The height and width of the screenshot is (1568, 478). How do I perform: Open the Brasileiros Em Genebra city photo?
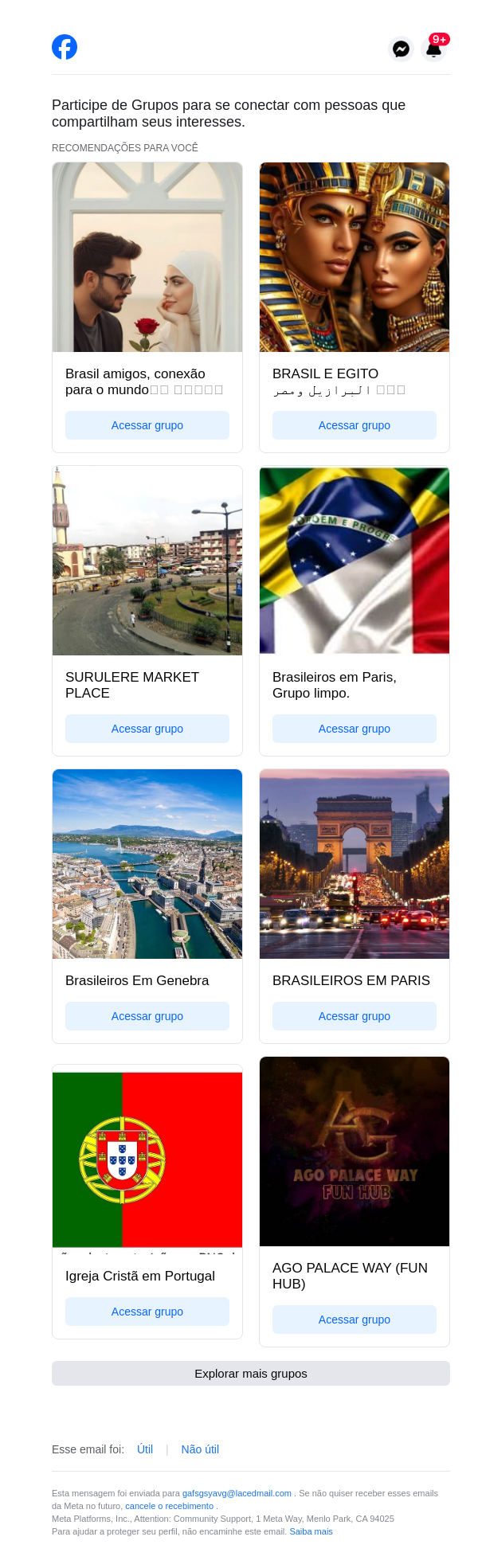[147, 864]
